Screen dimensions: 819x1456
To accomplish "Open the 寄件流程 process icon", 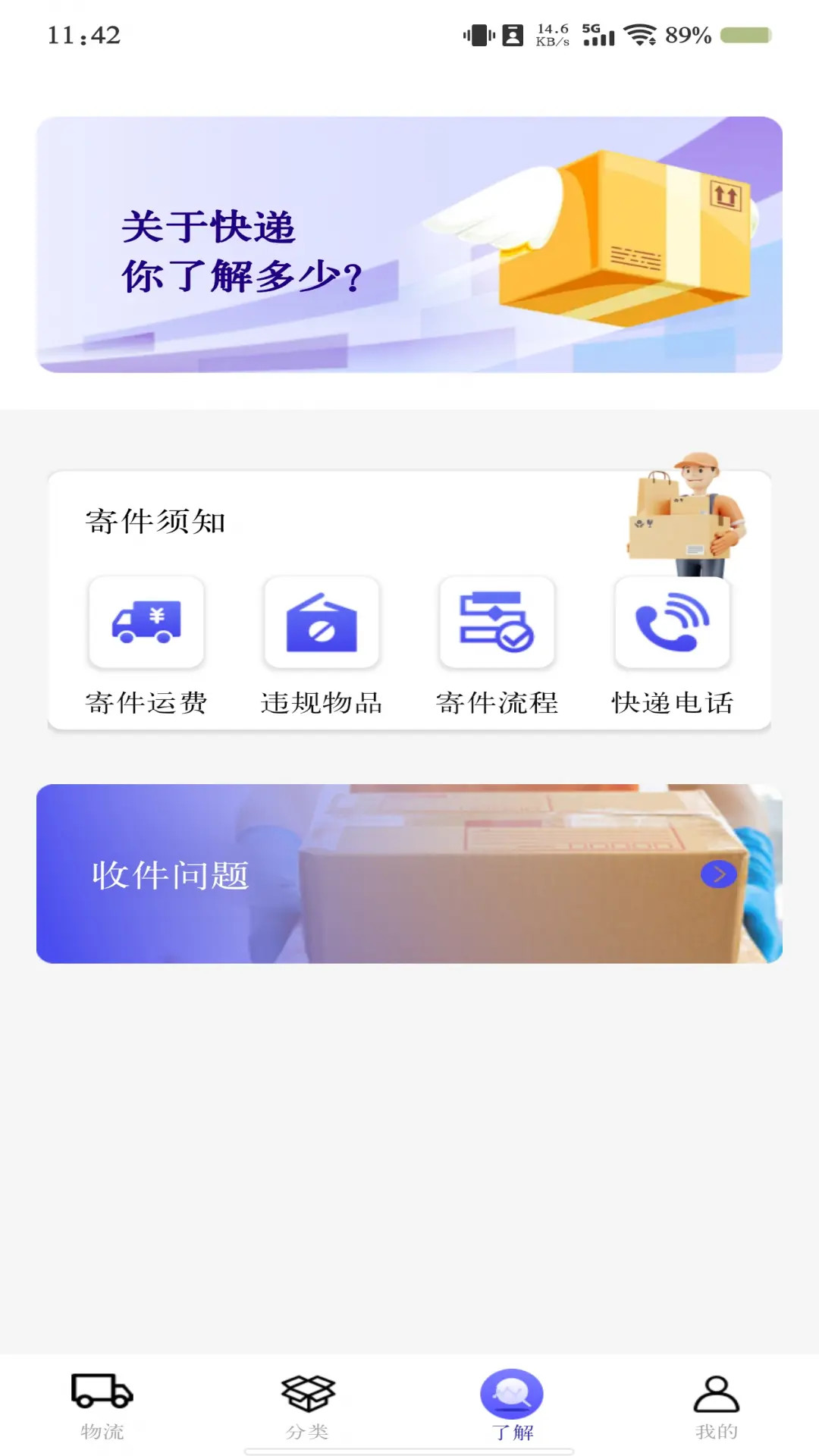I will click(497, 622).
